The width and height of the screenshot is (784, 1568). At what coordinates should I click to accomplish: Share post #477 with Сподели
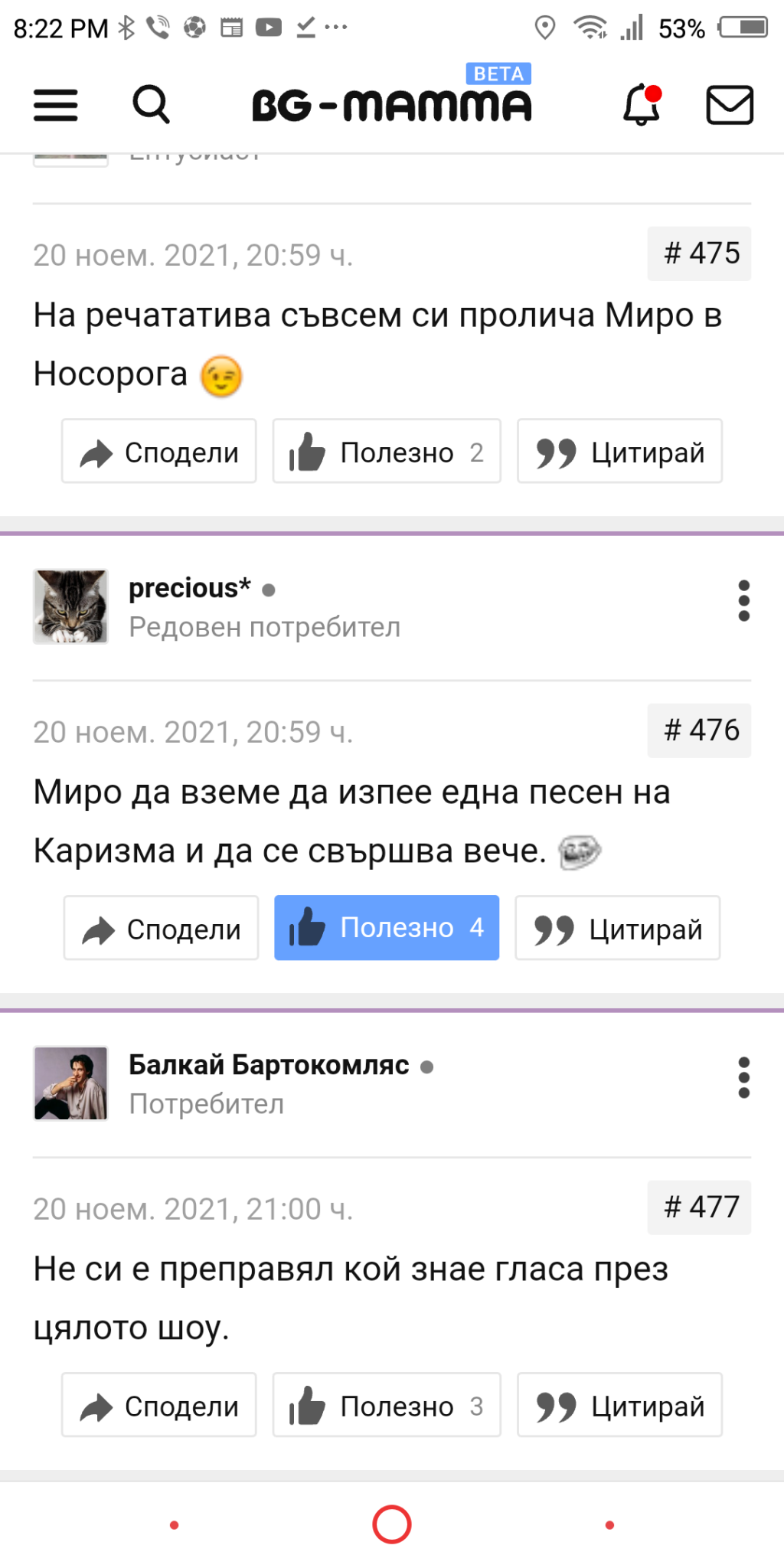coord(159,1406)
